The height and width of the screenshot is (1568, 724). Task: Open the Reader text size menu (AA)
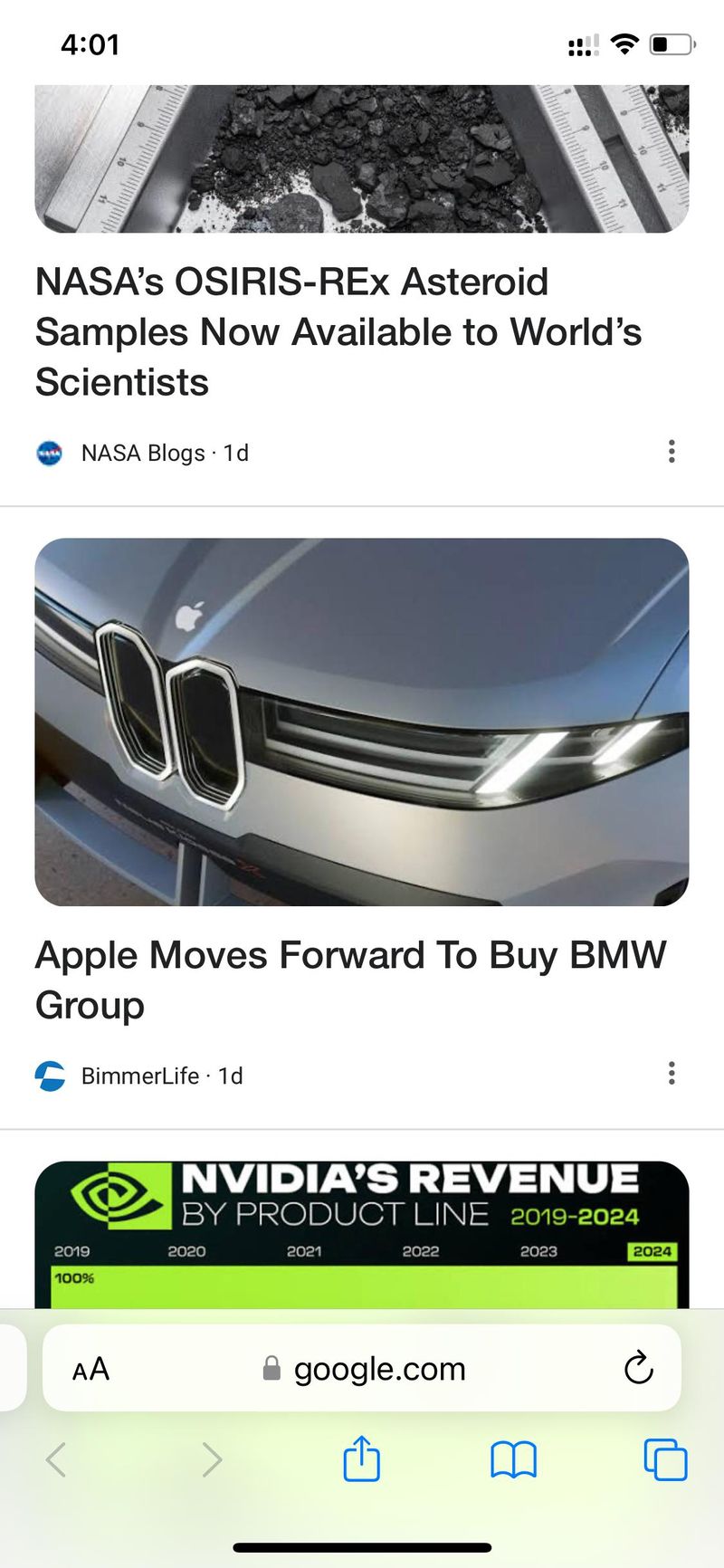90,1368
